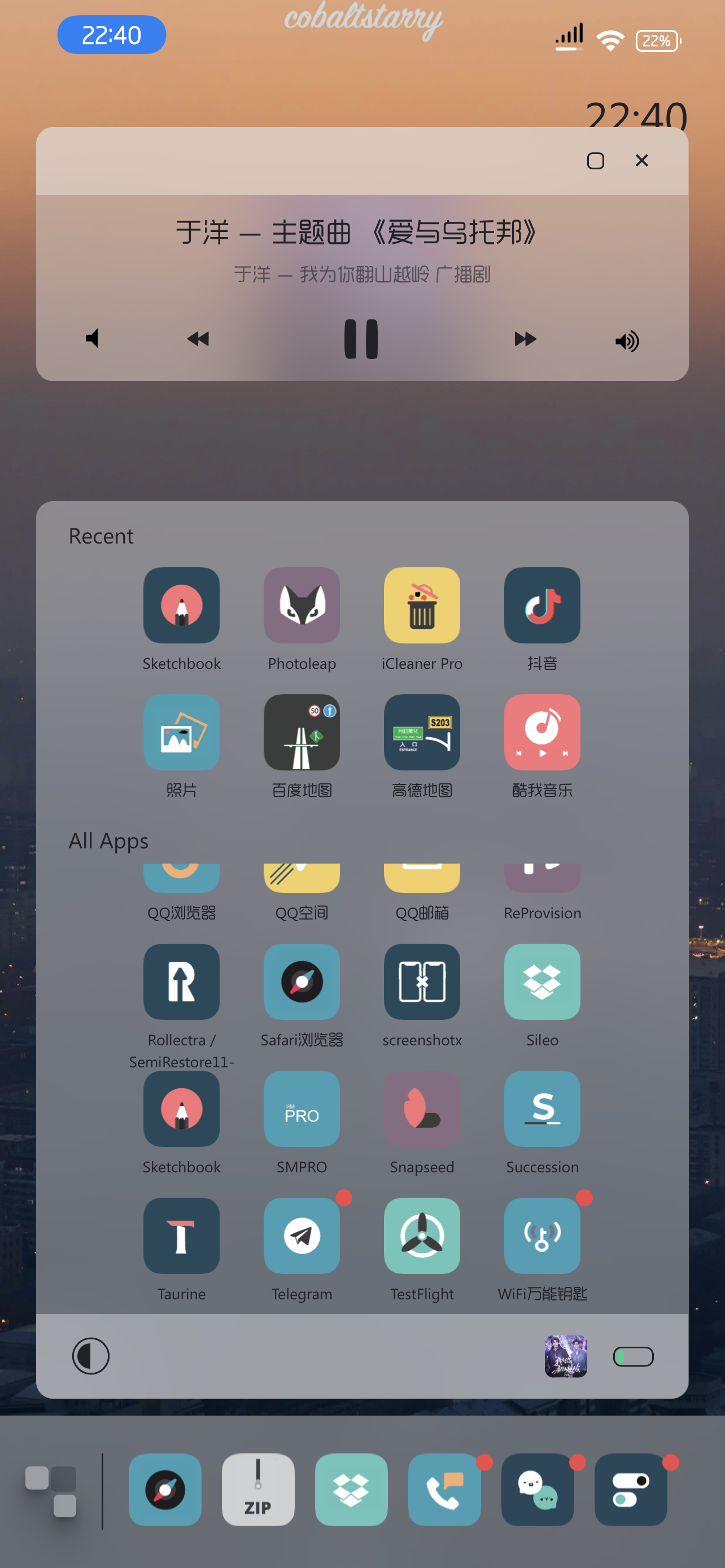Raise the volume with the loud speaker icon
The width and height of the screenshot is (725, 1568).
(626, 341)
